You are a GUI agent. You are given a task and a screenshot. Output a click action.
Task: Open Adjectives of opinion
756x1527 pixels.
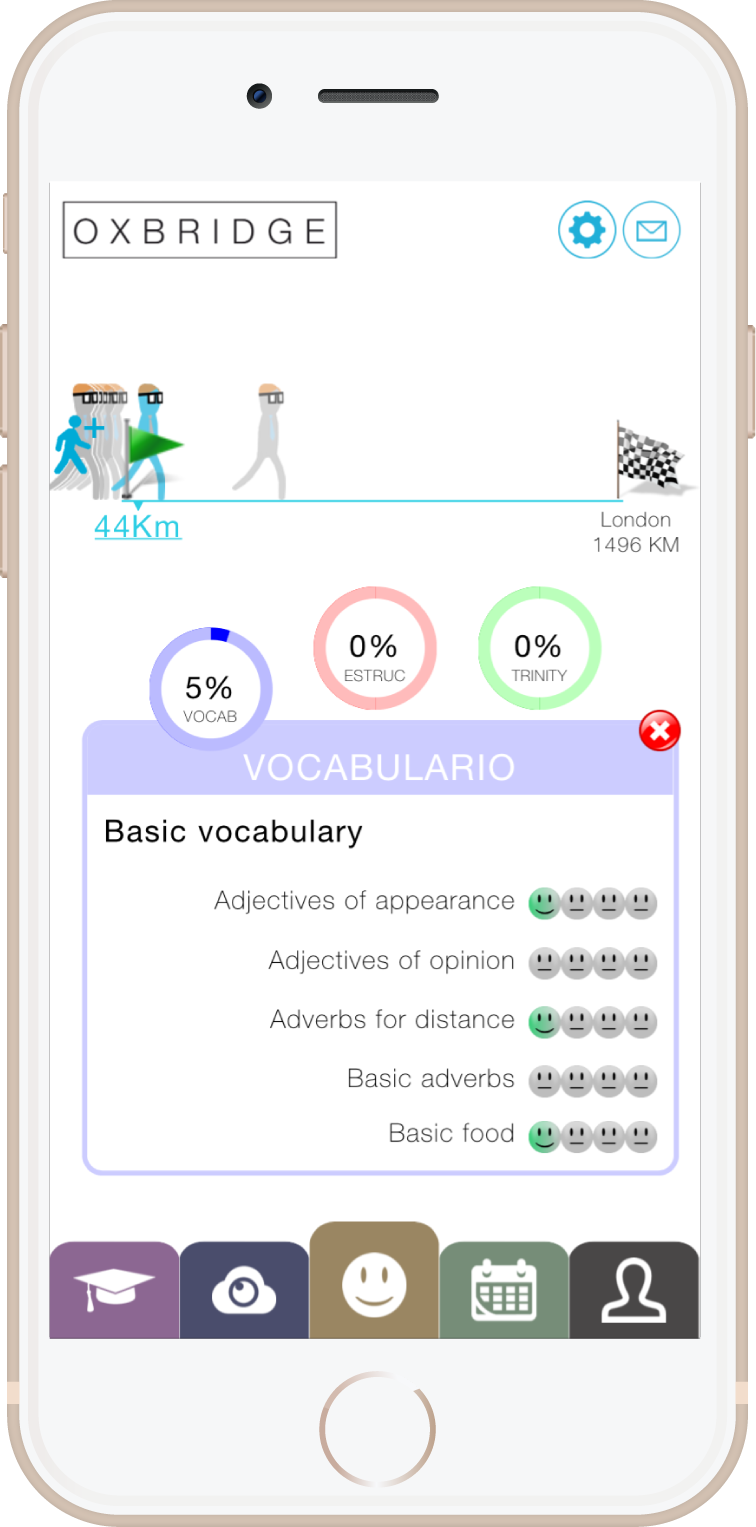(x=392, y=961)
